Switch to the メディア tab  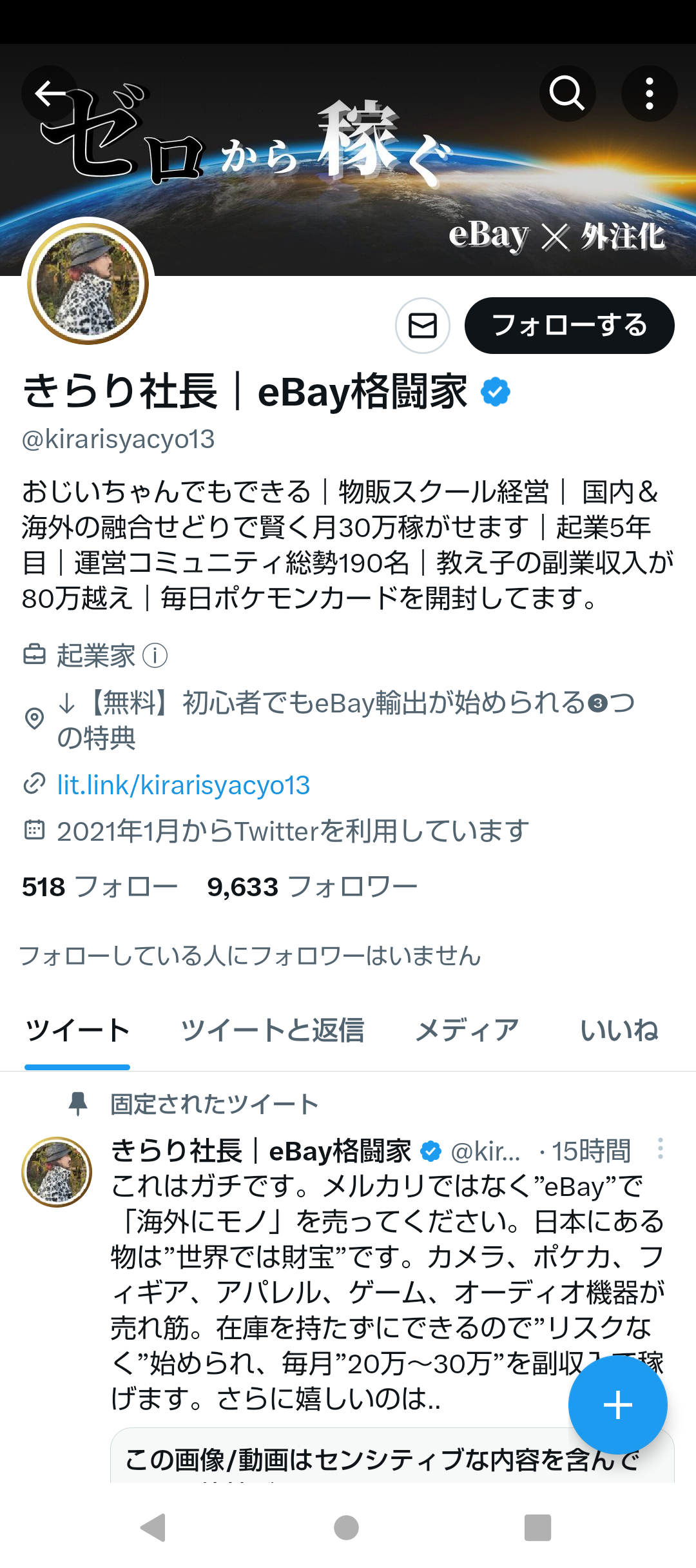467,1030
